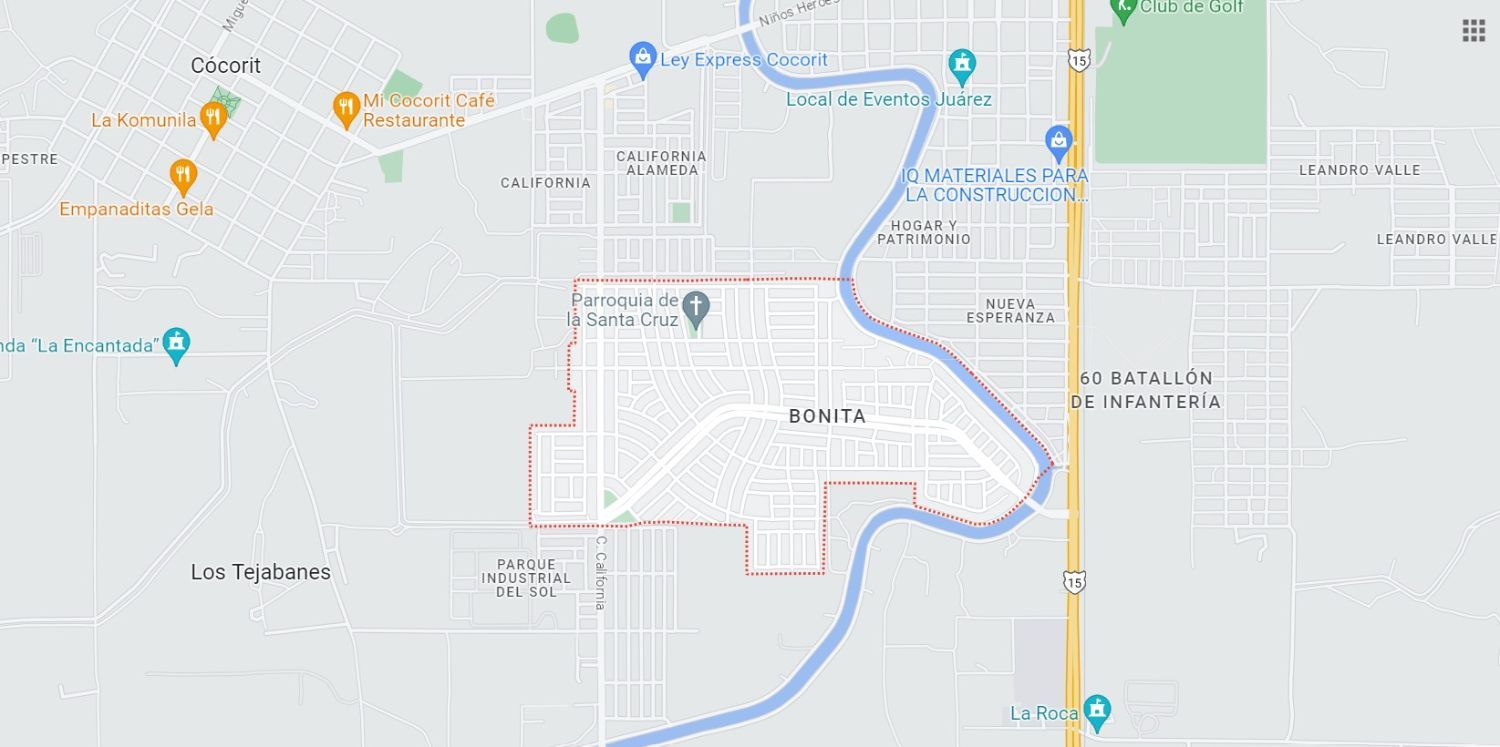Screen dimensions: 1500x747
Task: Open the Google apps grid
Action: tap(1473, 30)
